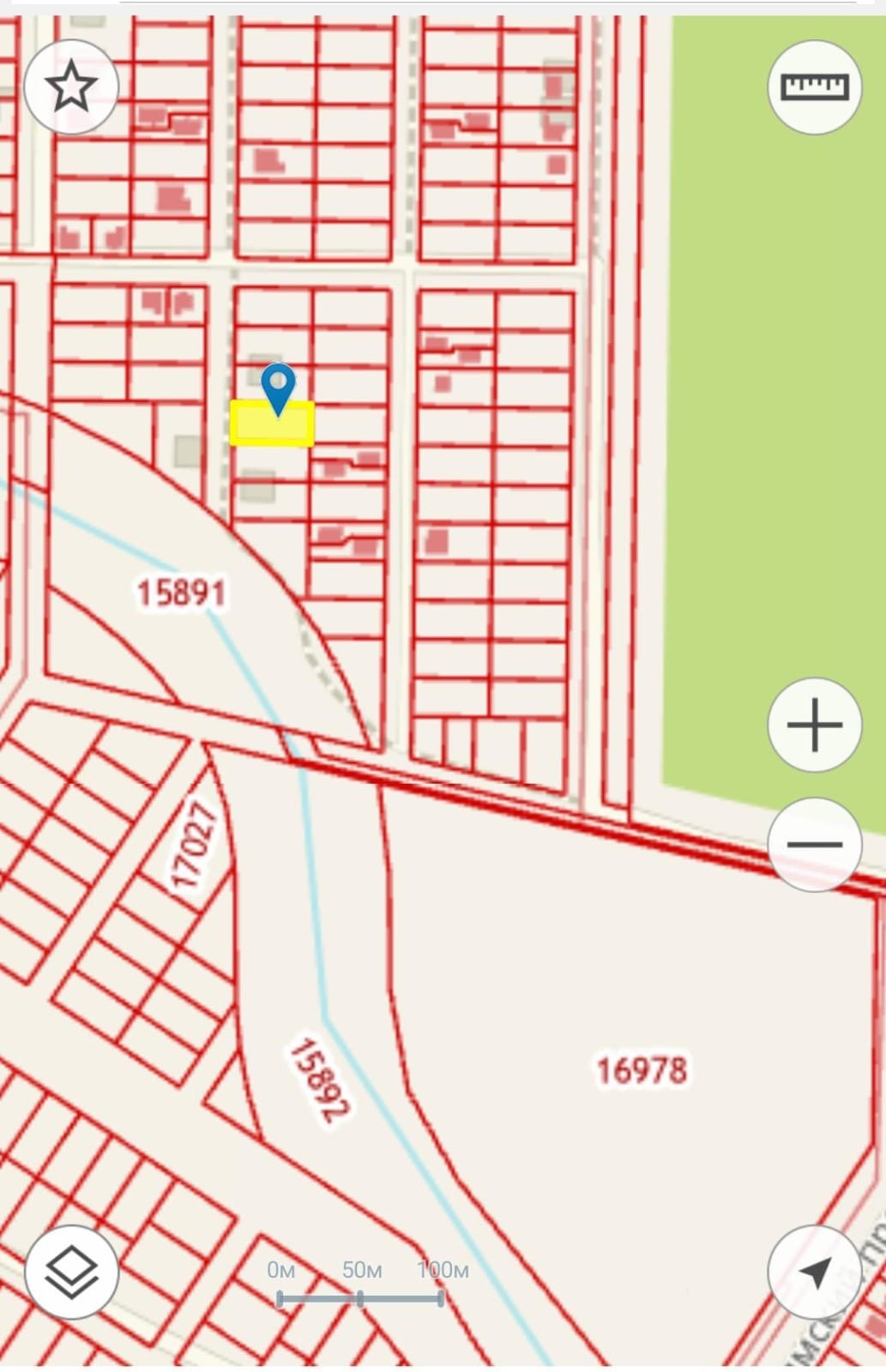Open the map layers selector
886x1372 pixels.
click(71, 1272)
